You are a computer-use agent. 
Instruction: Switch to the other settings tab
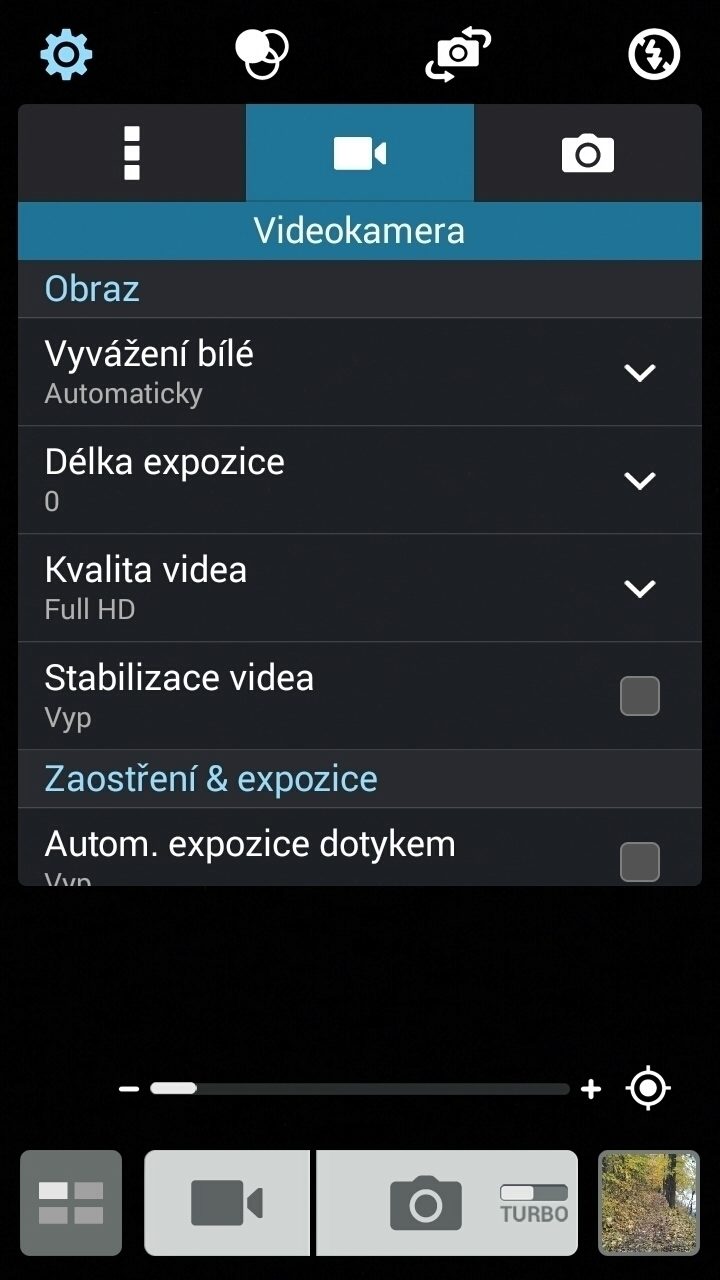(132, 153)
